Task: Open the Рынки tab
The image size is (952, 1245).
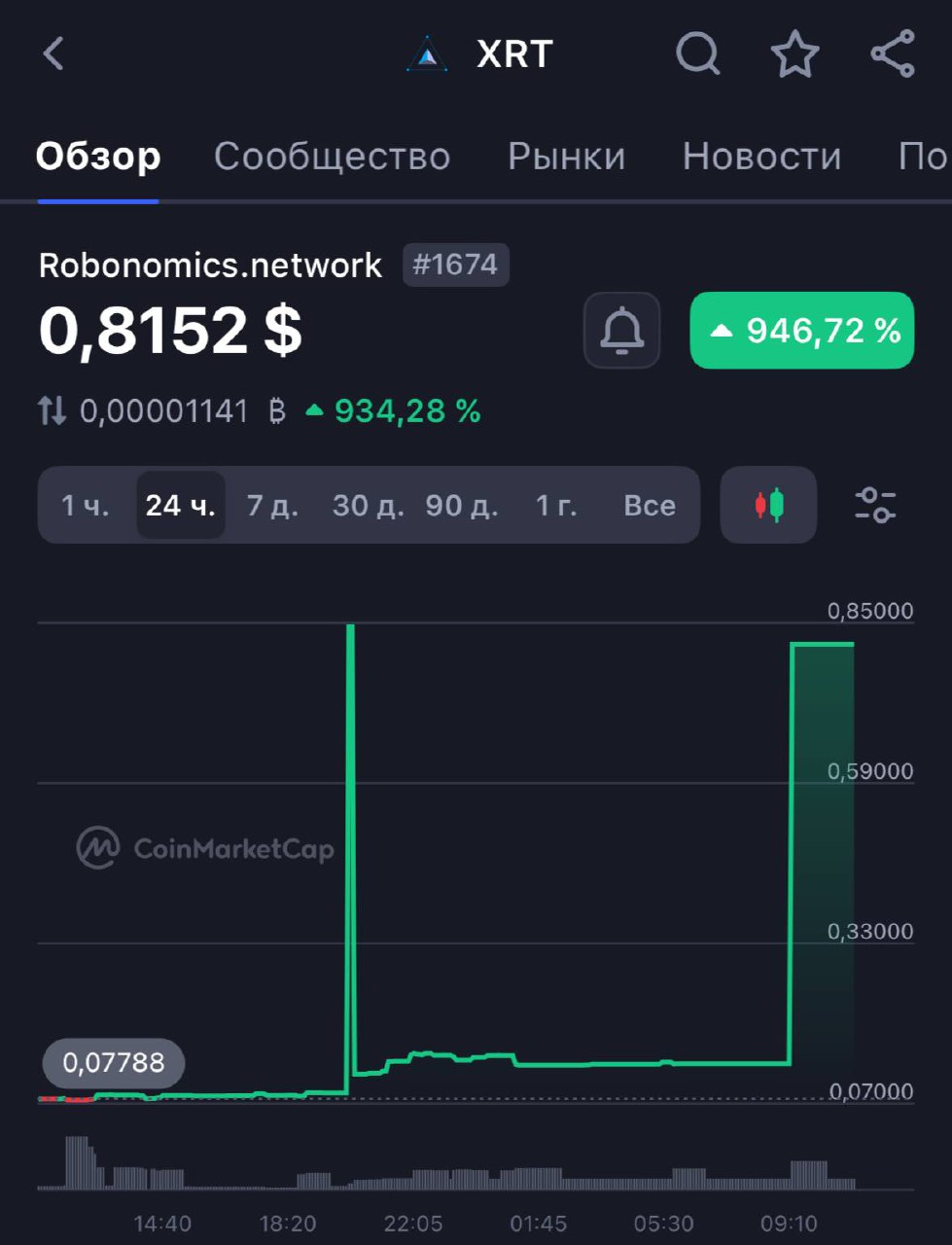Action: point(566,157)
